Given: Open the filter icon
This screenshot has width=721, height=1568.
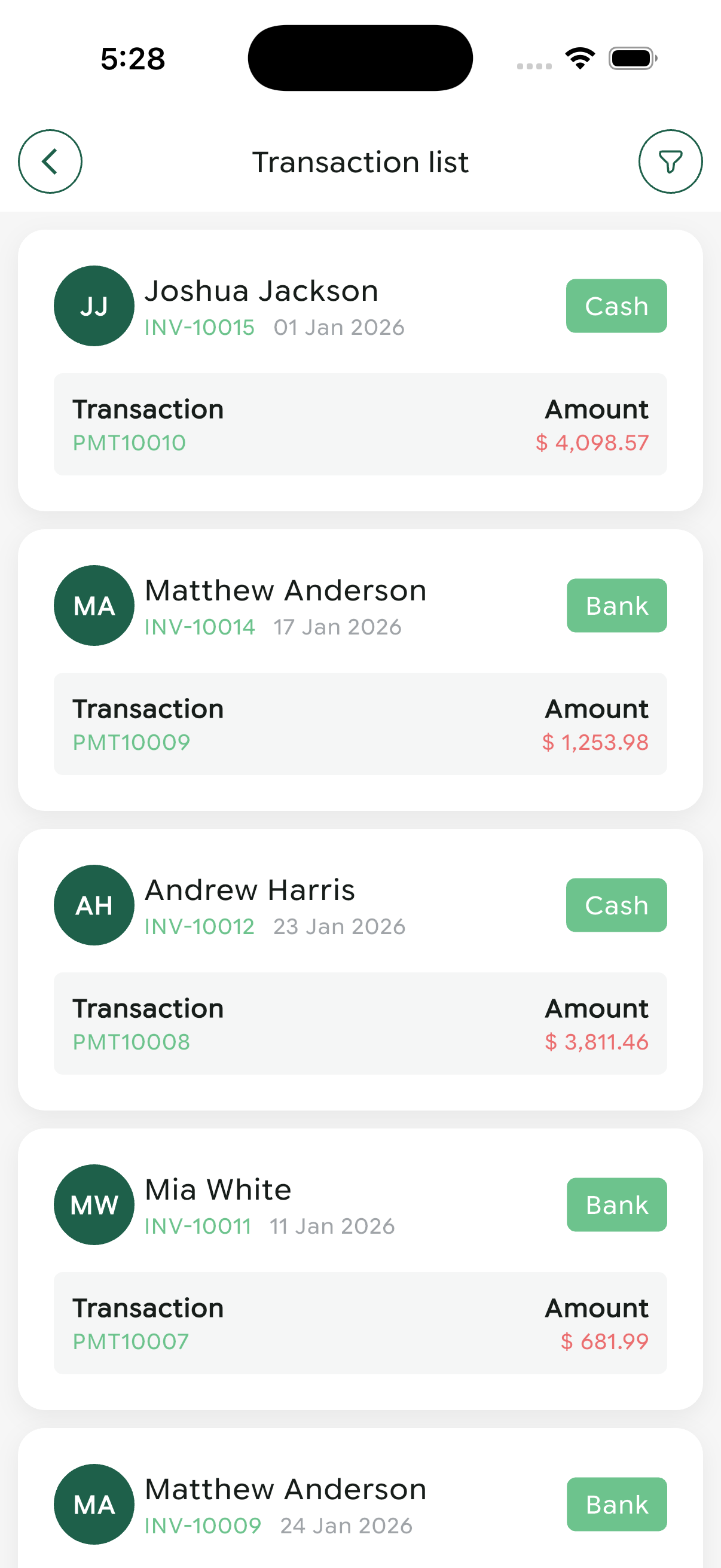Looking at the screenshot, I should tap(671, 161).
